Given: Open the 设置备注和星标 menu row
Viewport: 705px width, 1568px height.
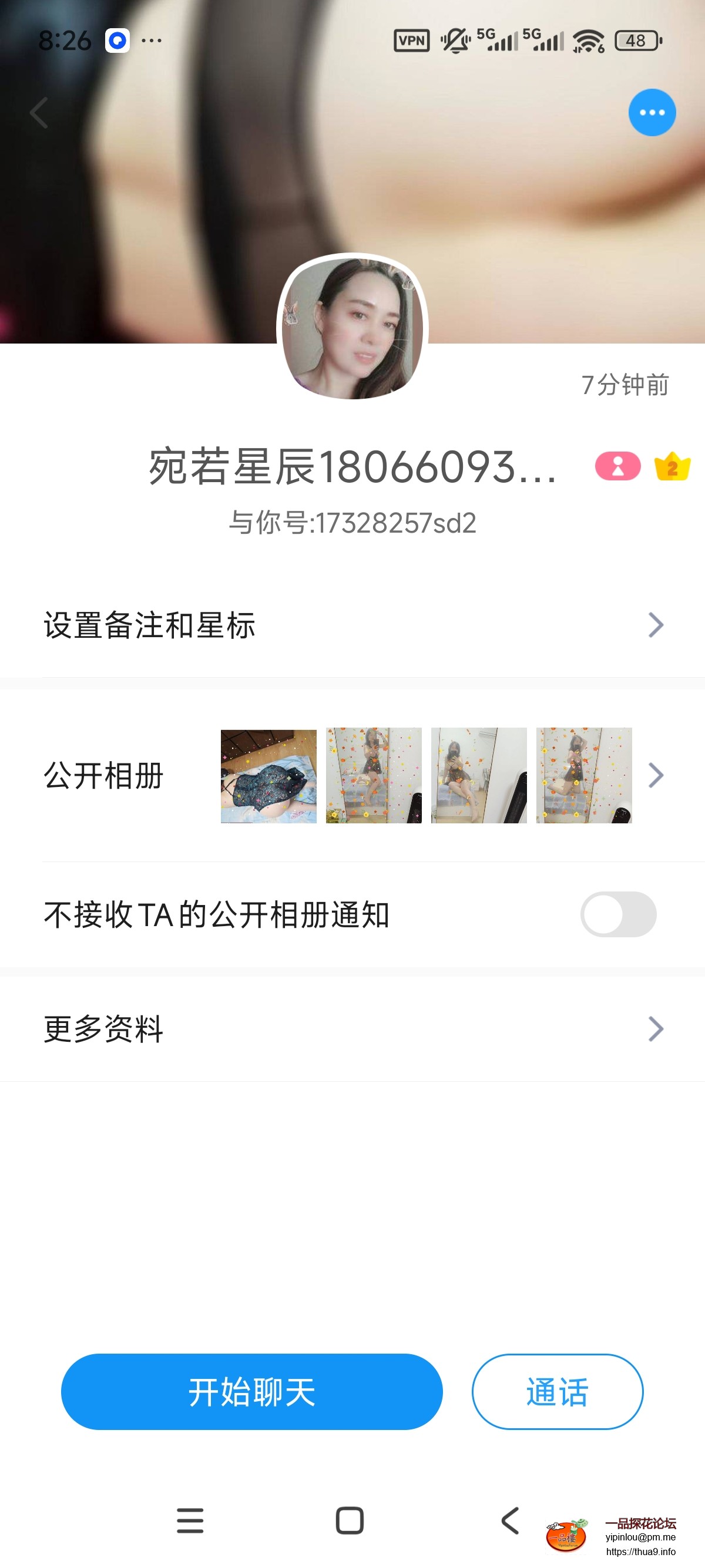Looking at the screenshot, I should (244, 623).
